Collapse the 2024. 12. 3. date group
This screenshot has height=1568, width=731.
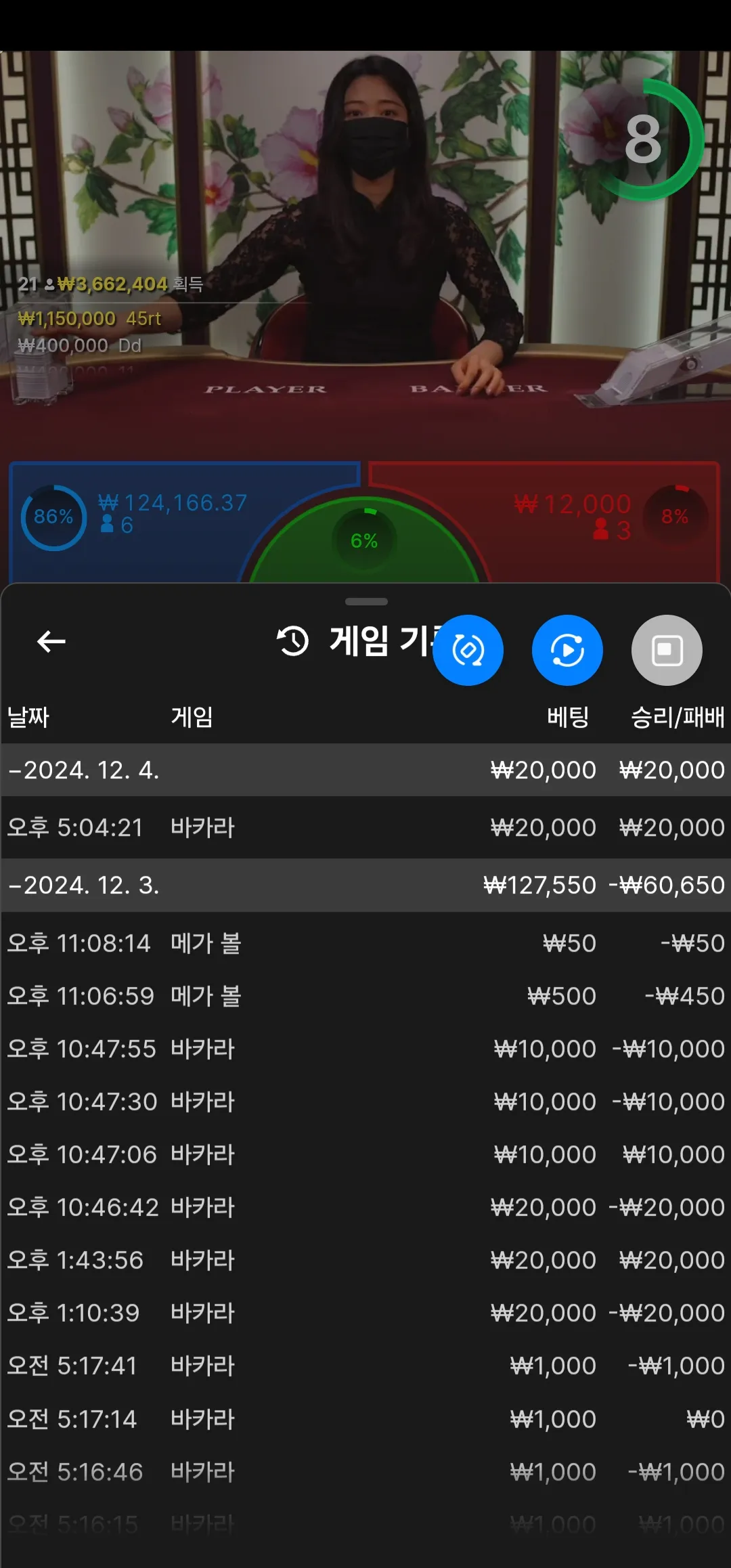[365, 885]
